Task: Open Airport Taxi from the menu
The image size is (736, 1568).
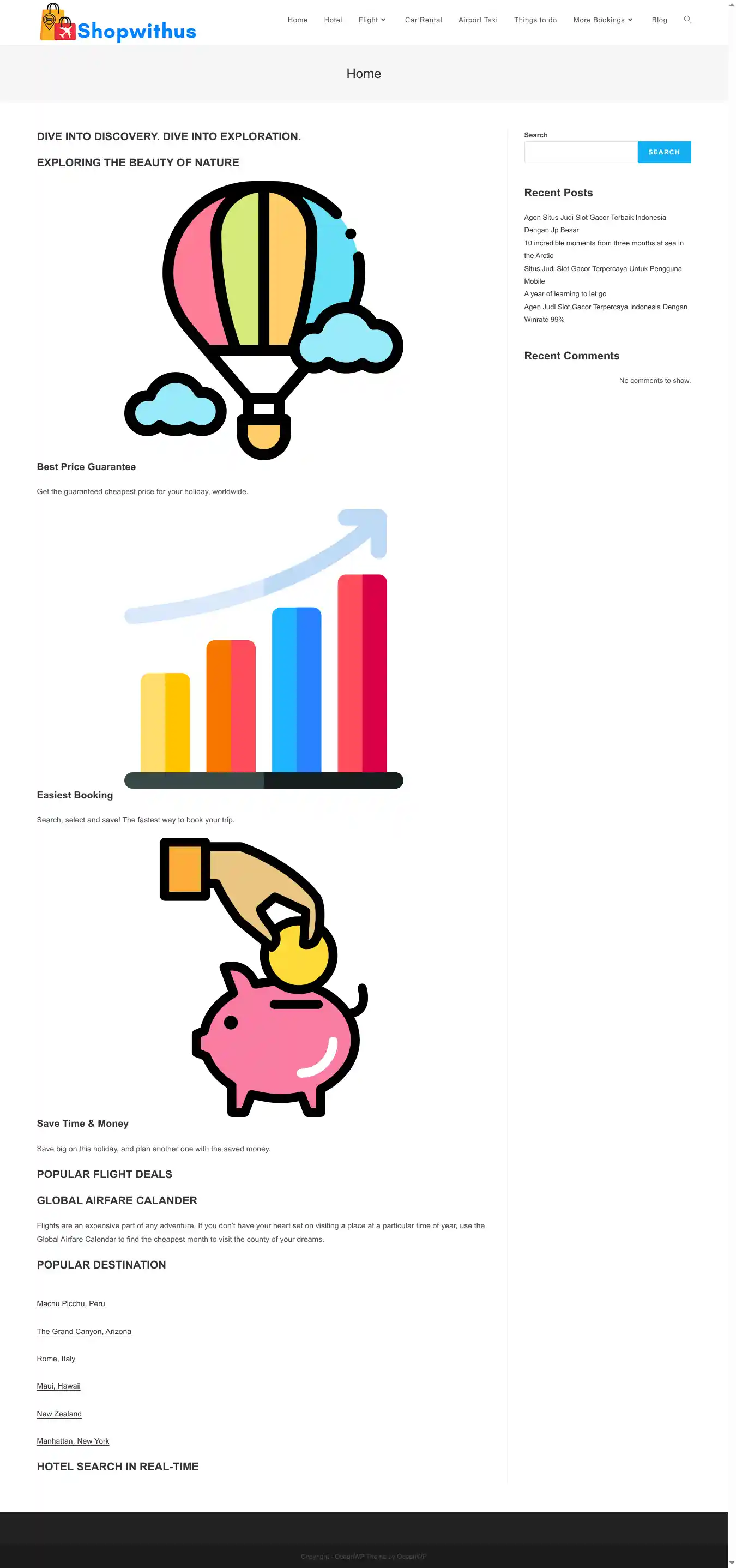Action: click(x=478, y=20)
